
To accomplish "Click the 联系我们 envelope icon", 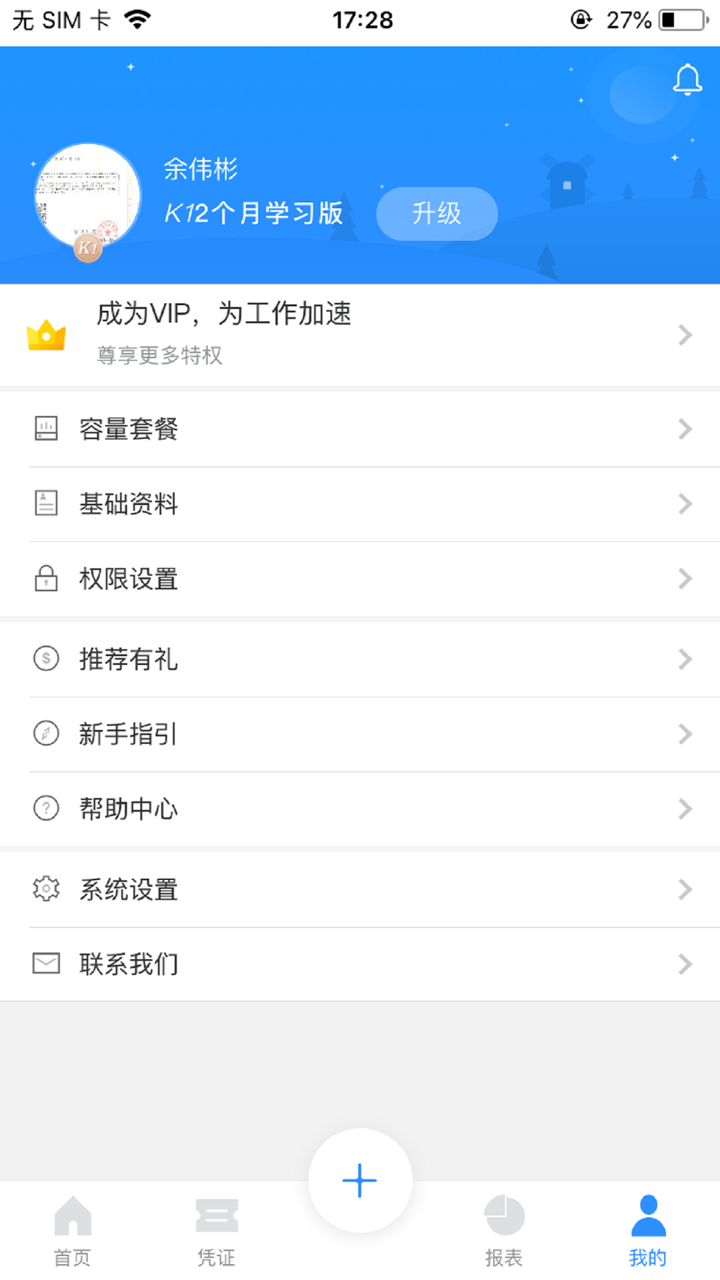I will pyautogui.click(x=45, y=963).
